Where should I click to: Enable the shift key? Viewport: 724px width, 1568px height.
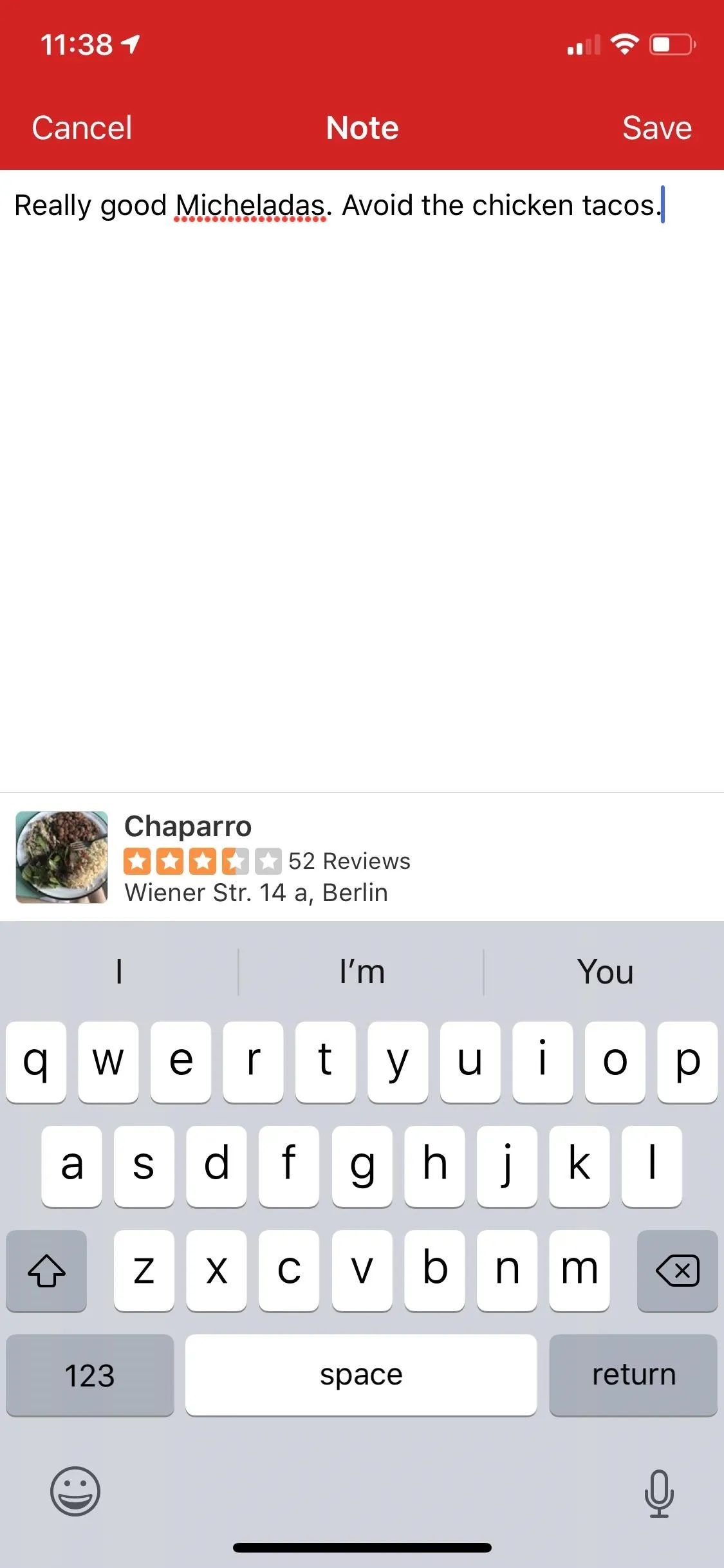coord(46,1271)
